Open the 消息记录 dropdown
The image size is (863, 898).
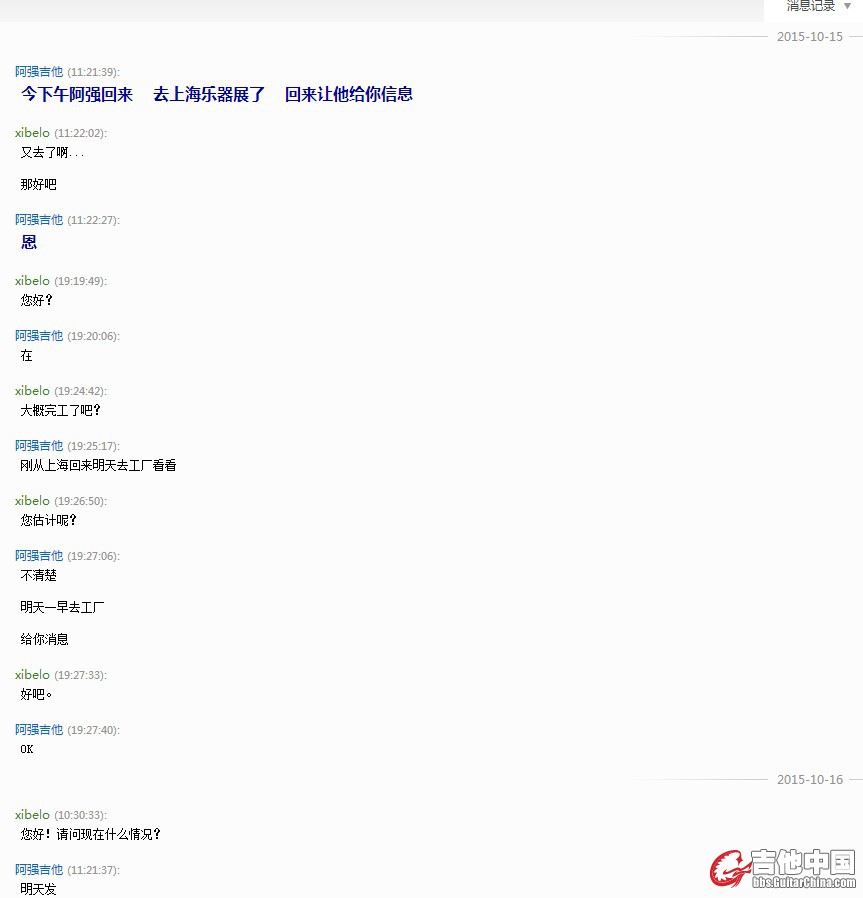click(818, 6)
